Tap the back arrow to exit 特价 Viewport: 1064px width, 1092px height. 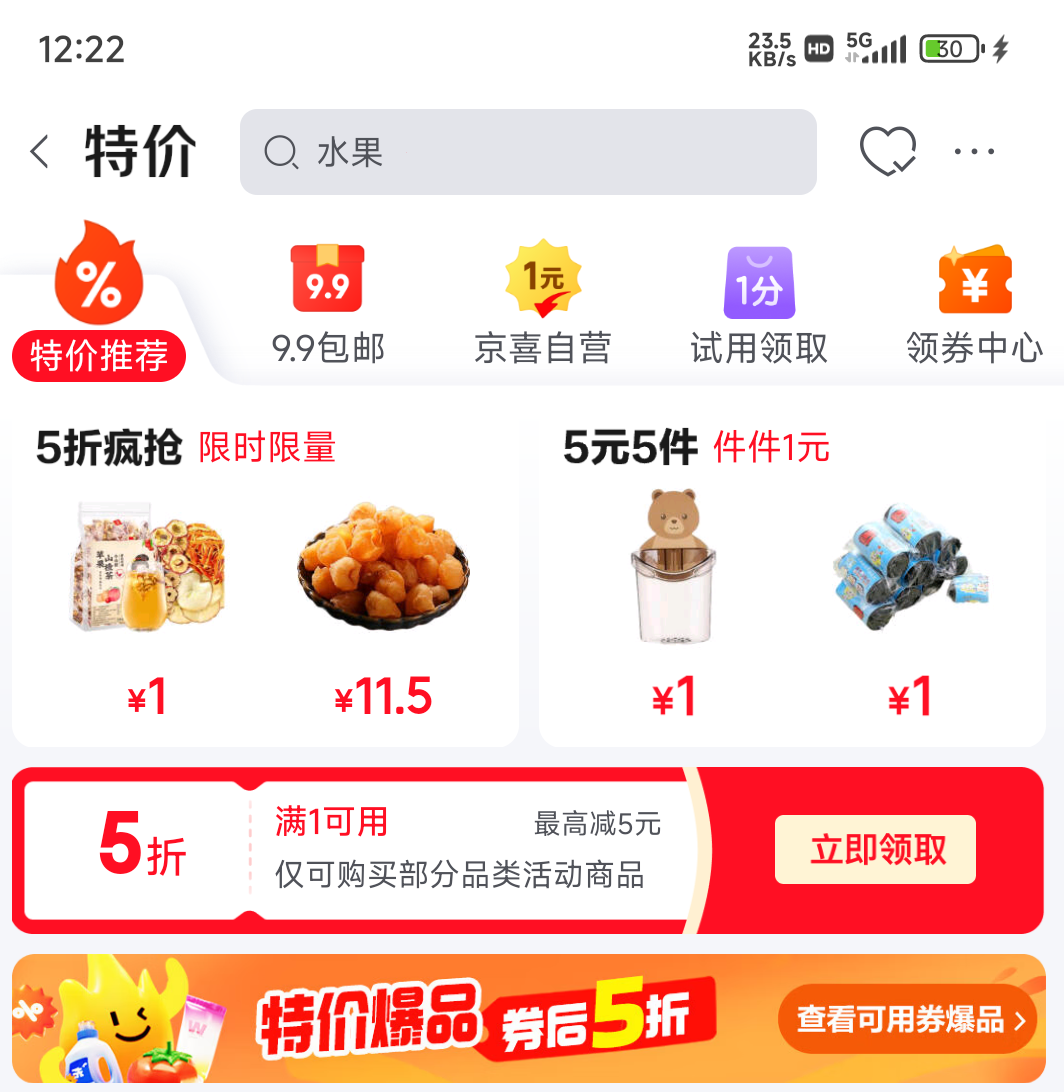click(x=39, y=151)
